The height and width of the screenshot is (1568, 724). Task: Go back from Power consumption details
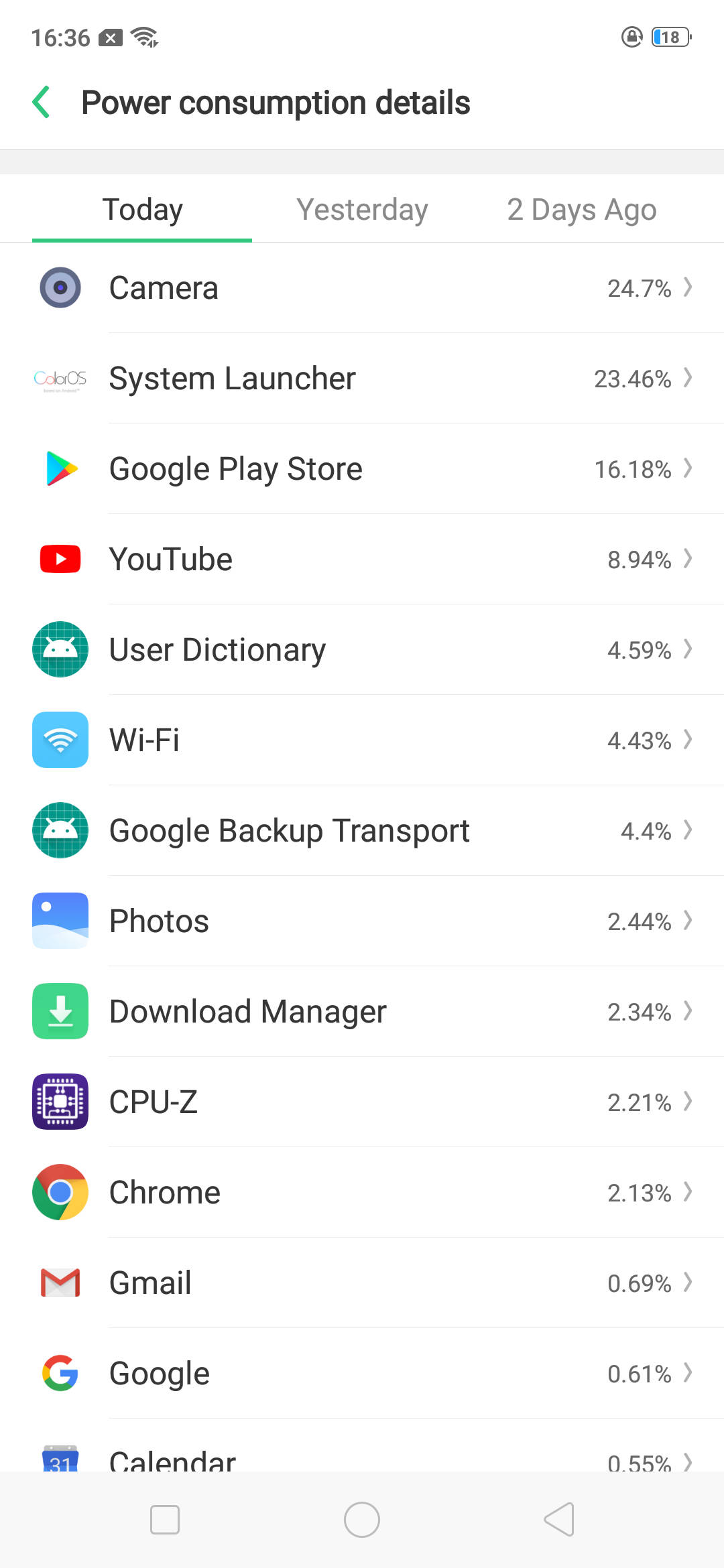(x=42, y=103)
